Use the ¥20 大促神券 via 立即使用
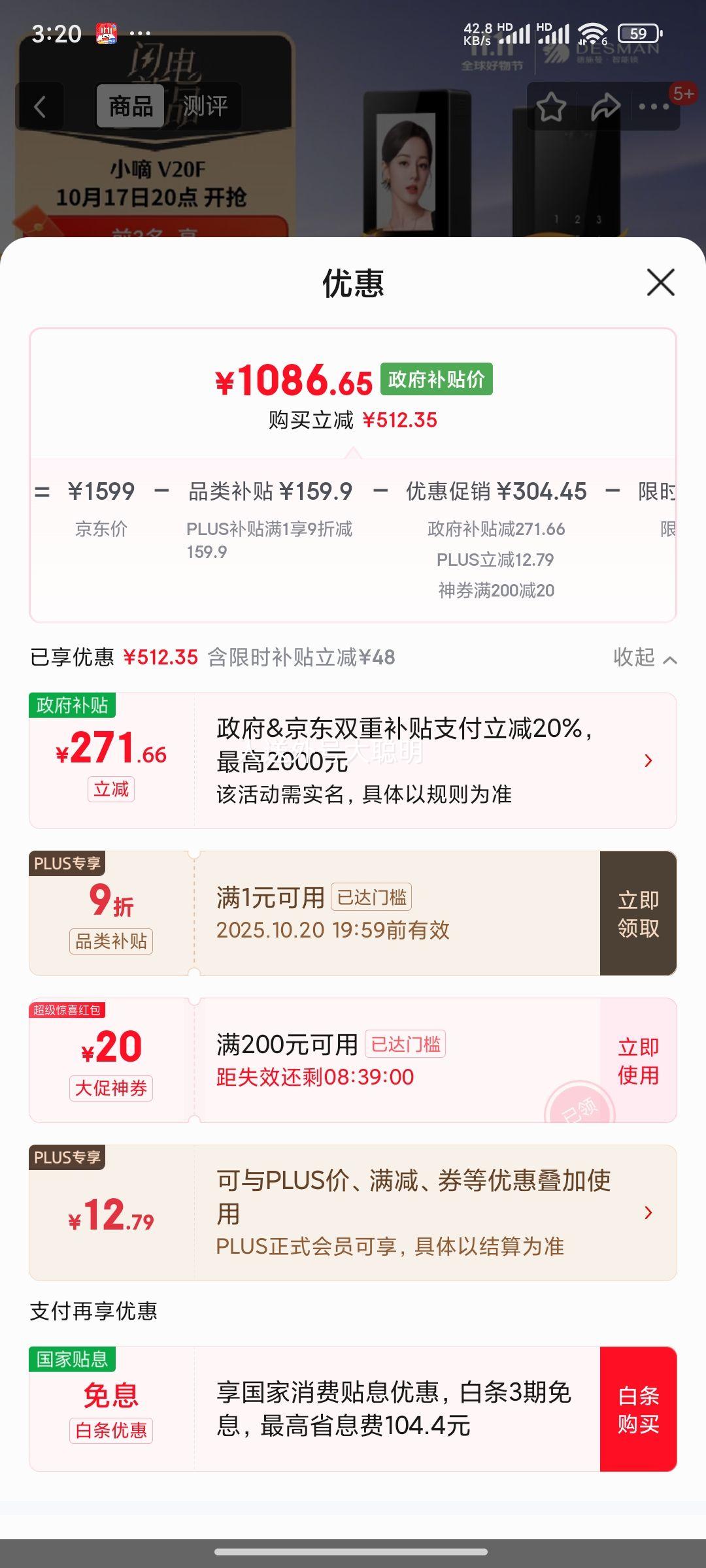Viewport: 706px width, 1568px height. click(x=638, y=1060)
